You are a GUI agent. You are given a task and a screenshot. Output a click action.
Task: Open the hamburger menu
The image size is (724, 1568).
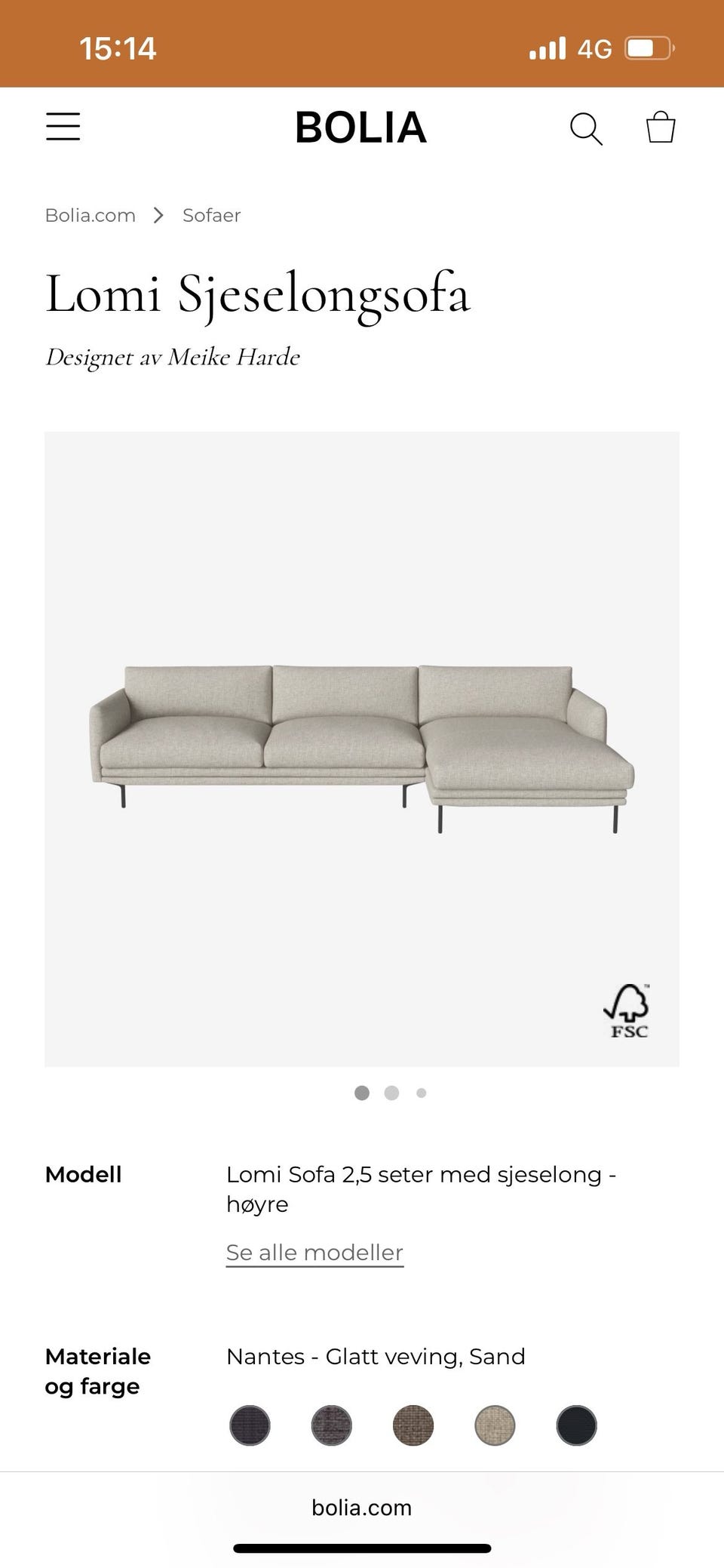tap(63, 127)
